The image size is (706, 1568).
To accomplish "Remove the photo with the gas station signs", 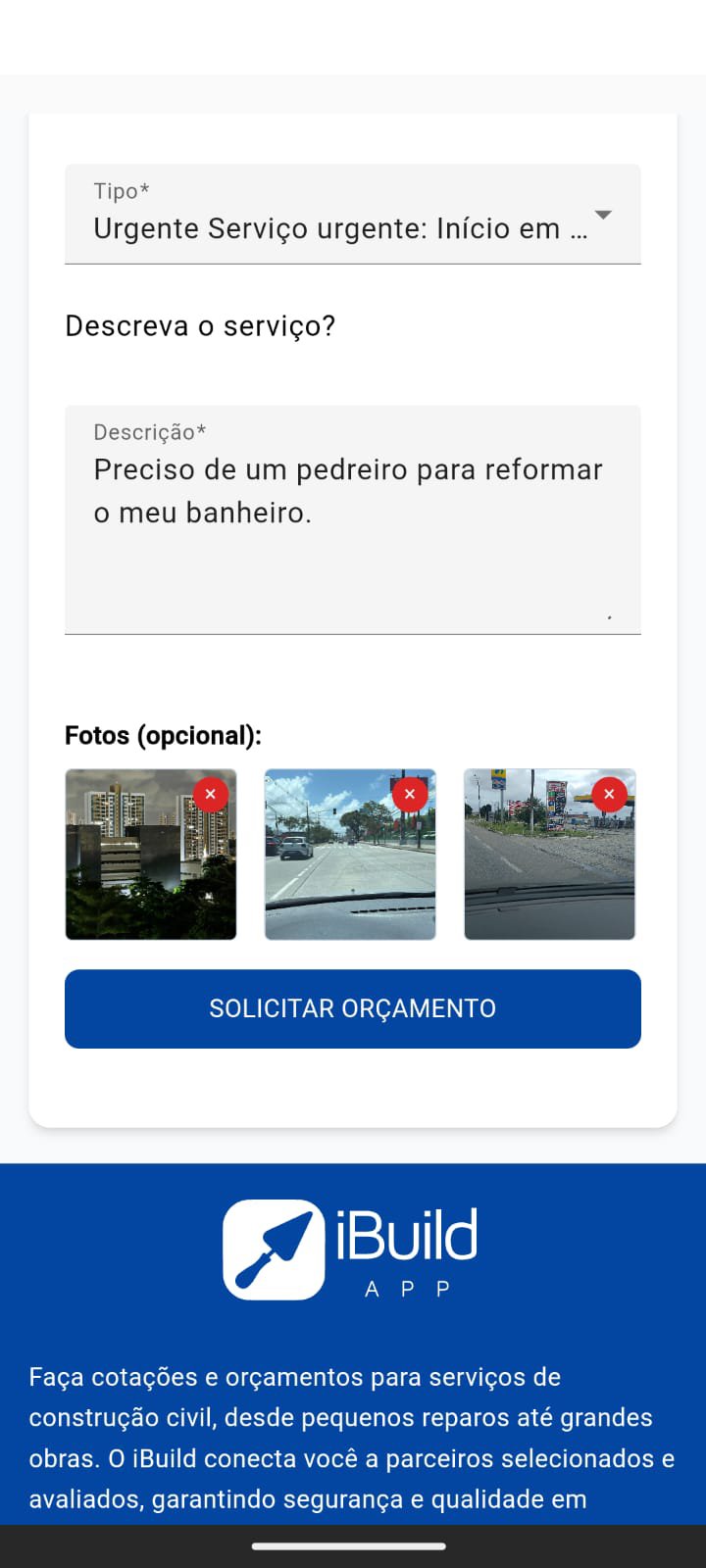I will 609,794.
